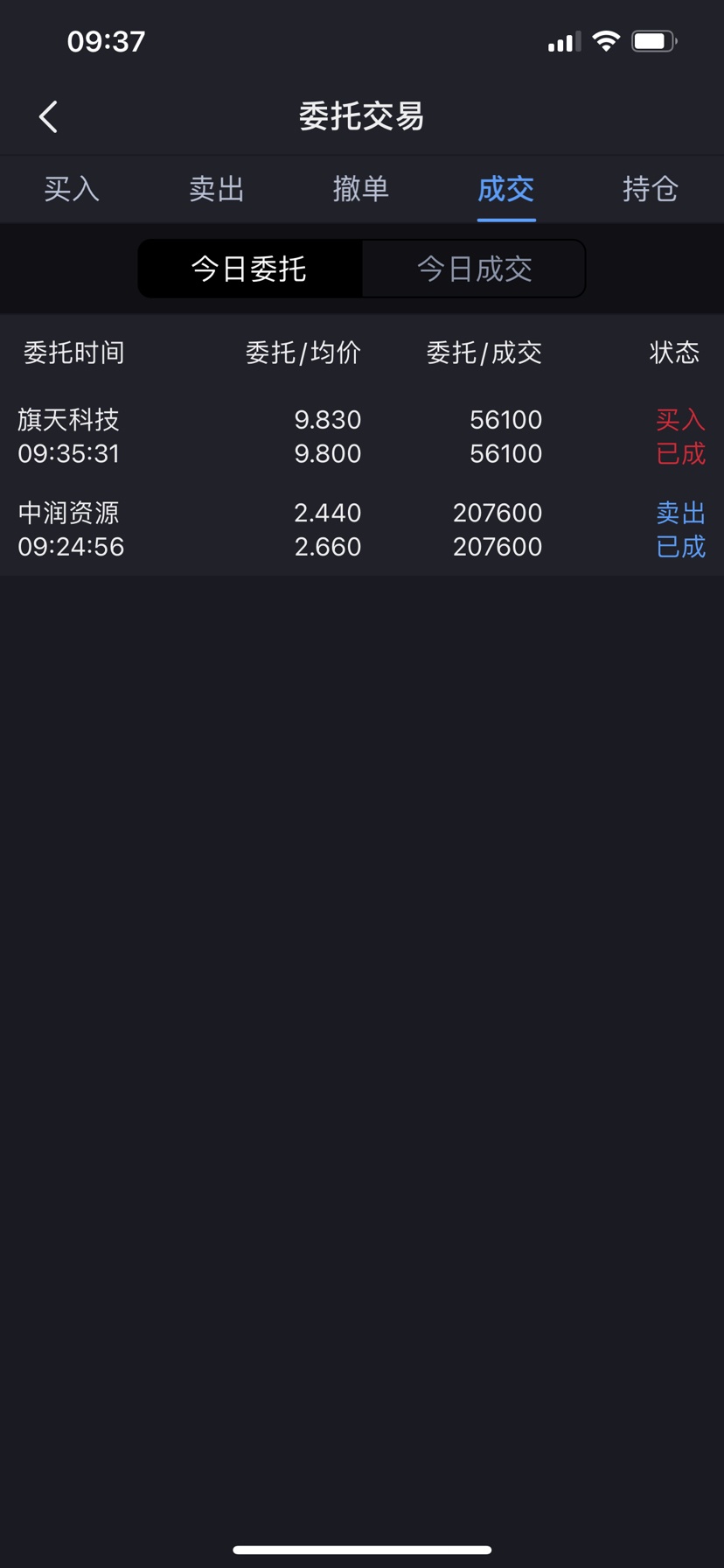Open the 中润资源 order entry
This screenshot has width=724, height=1568.
coord(362,529)
